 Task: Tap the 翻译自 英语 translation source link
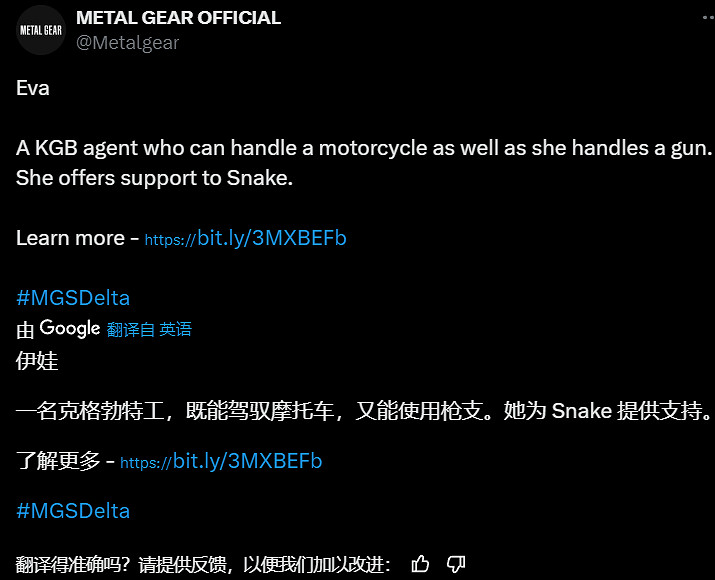149,329
